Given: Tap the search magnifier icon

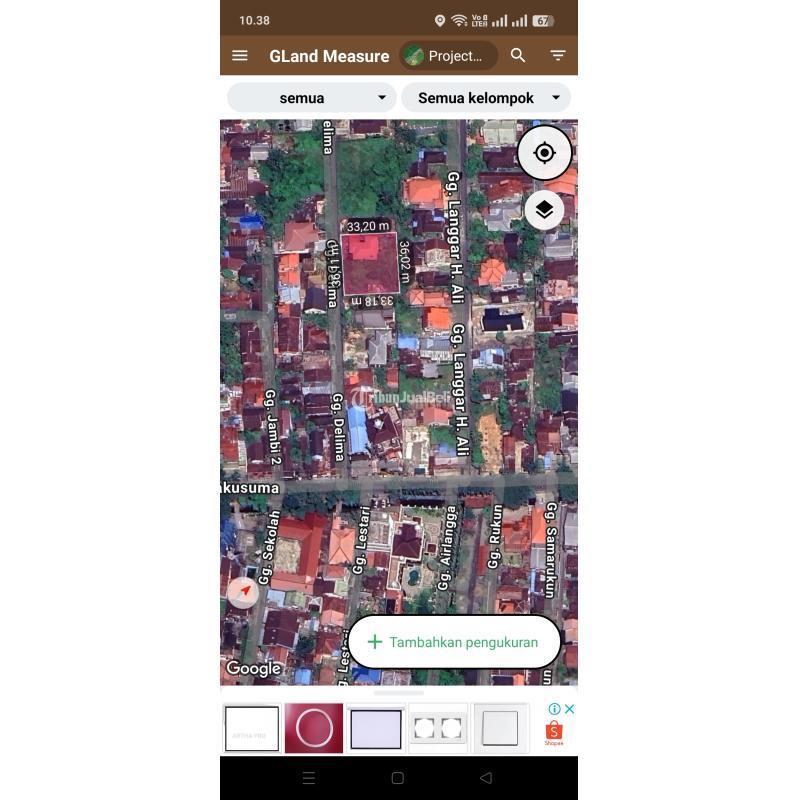Looking at the screenshot, I should point(518,56).
